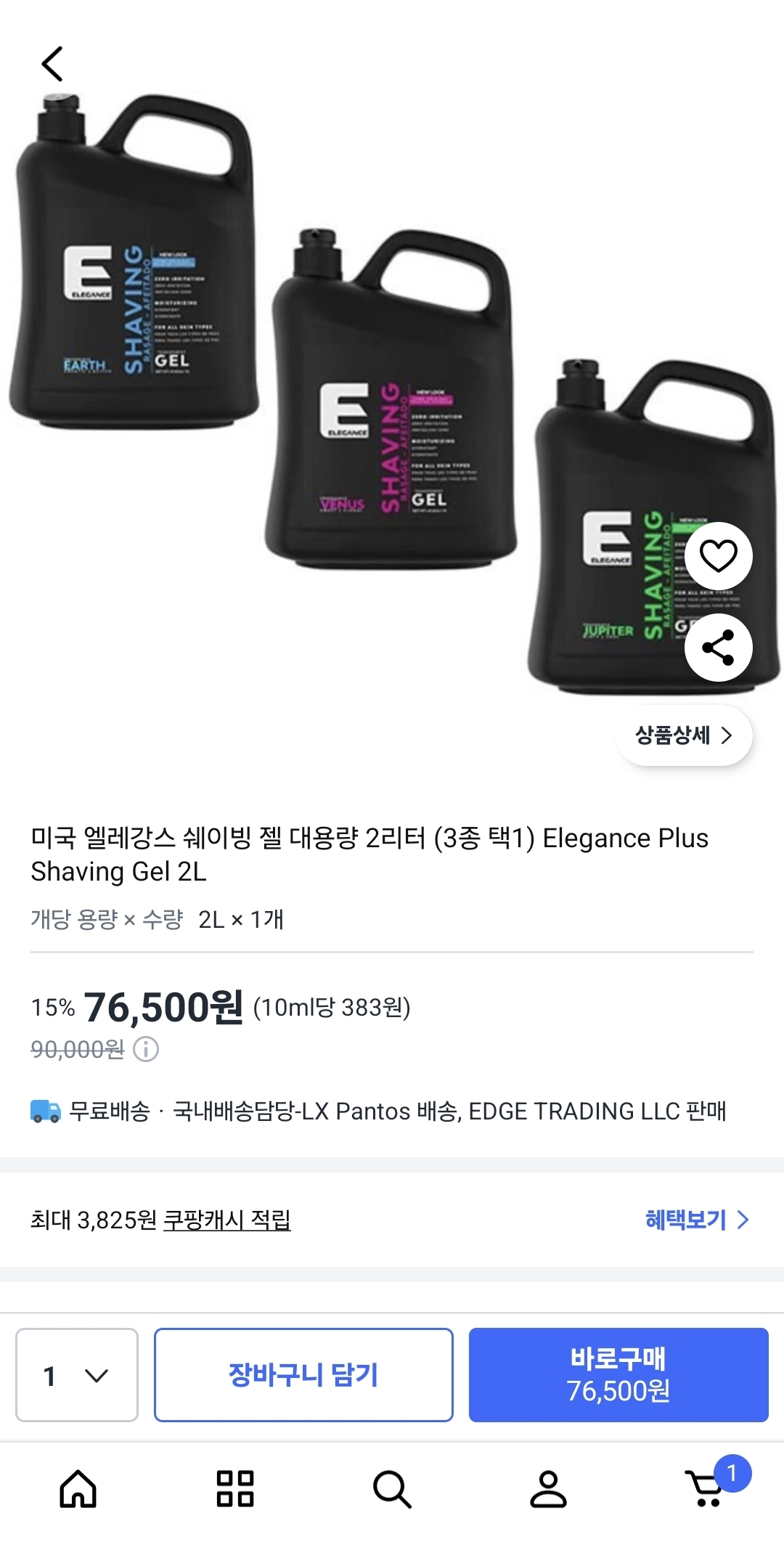View benefits via 혜택보기

coord(696,1220)
